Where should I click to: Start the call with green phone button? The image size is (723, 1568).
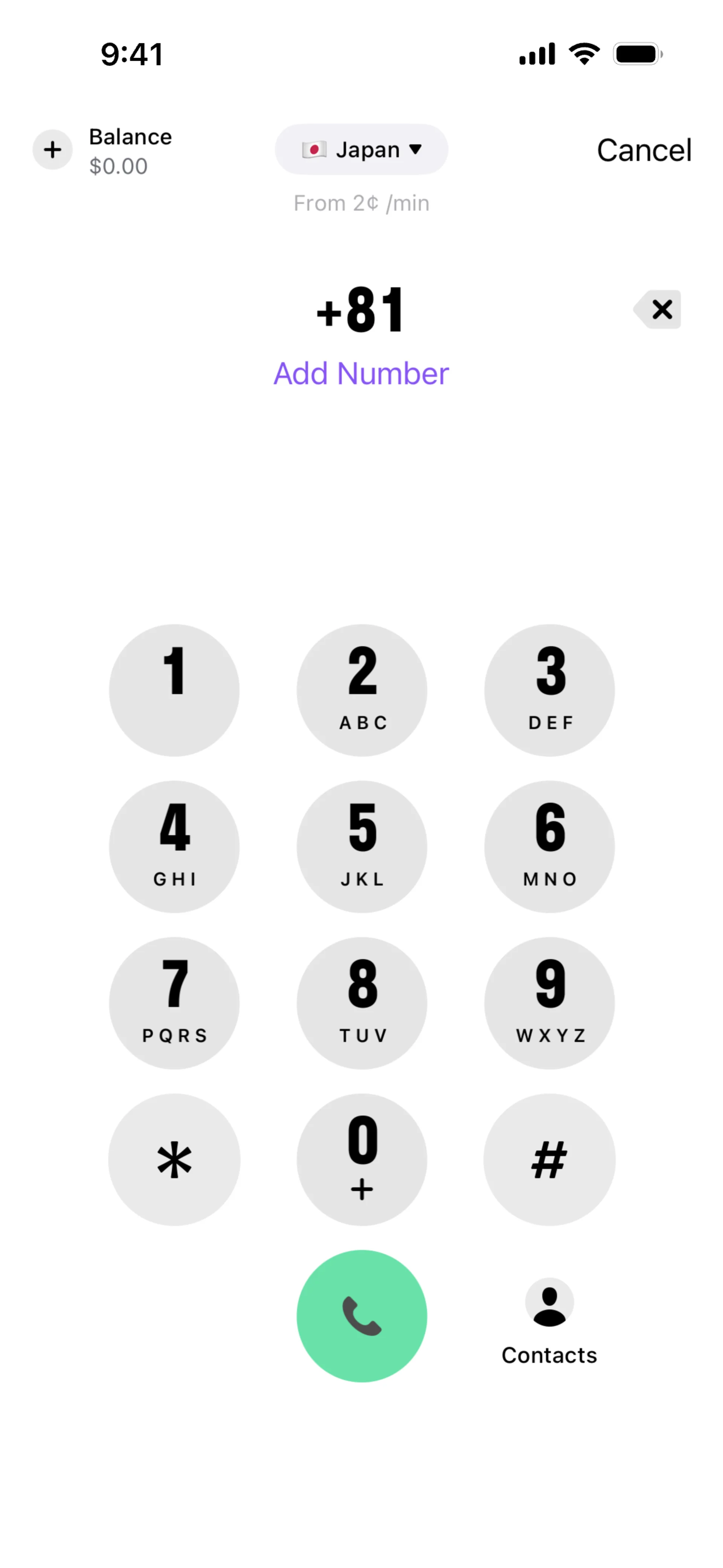(361, 1316)
